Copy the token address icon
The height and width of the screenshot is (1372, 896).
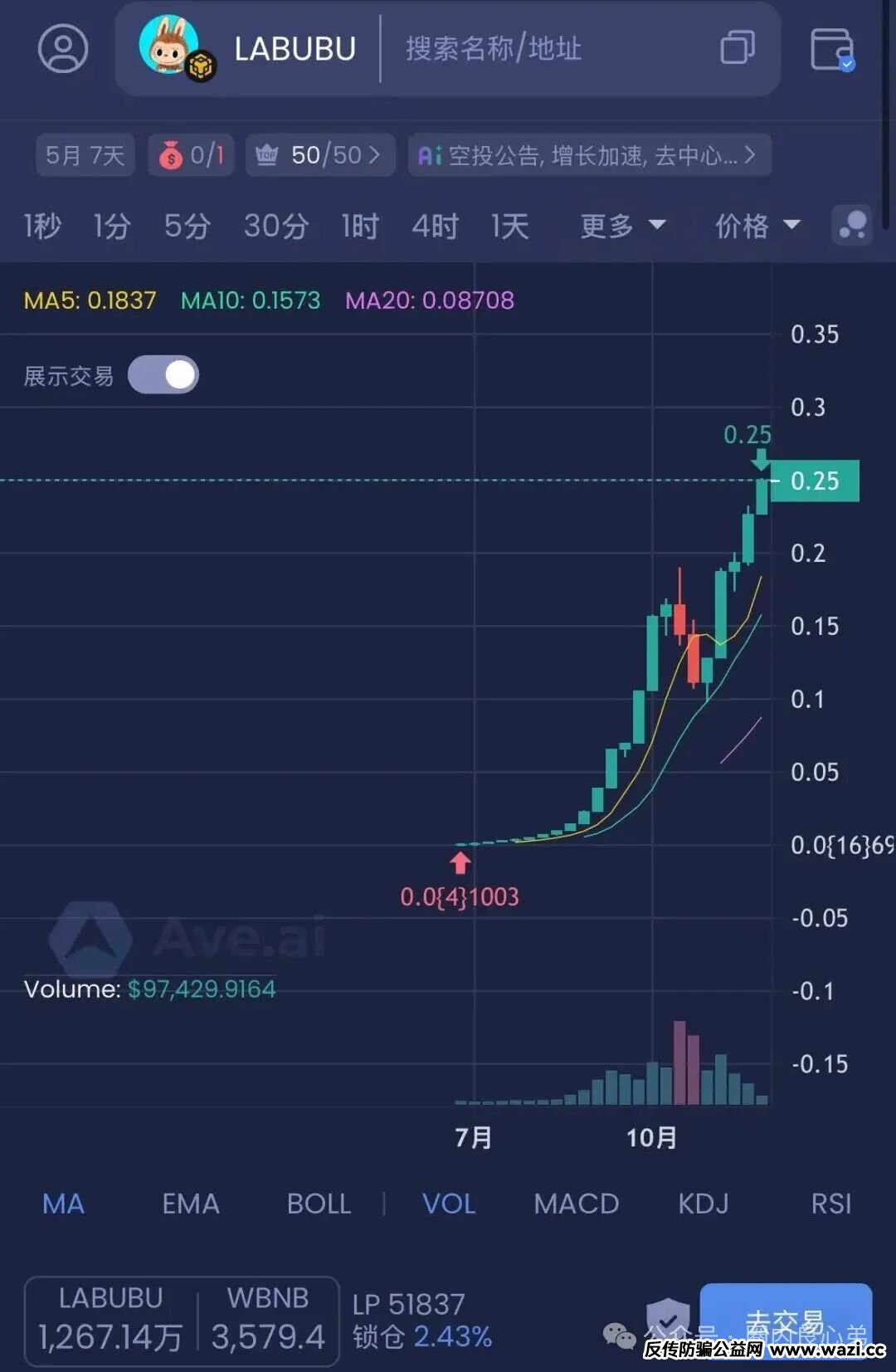(738, 48)
